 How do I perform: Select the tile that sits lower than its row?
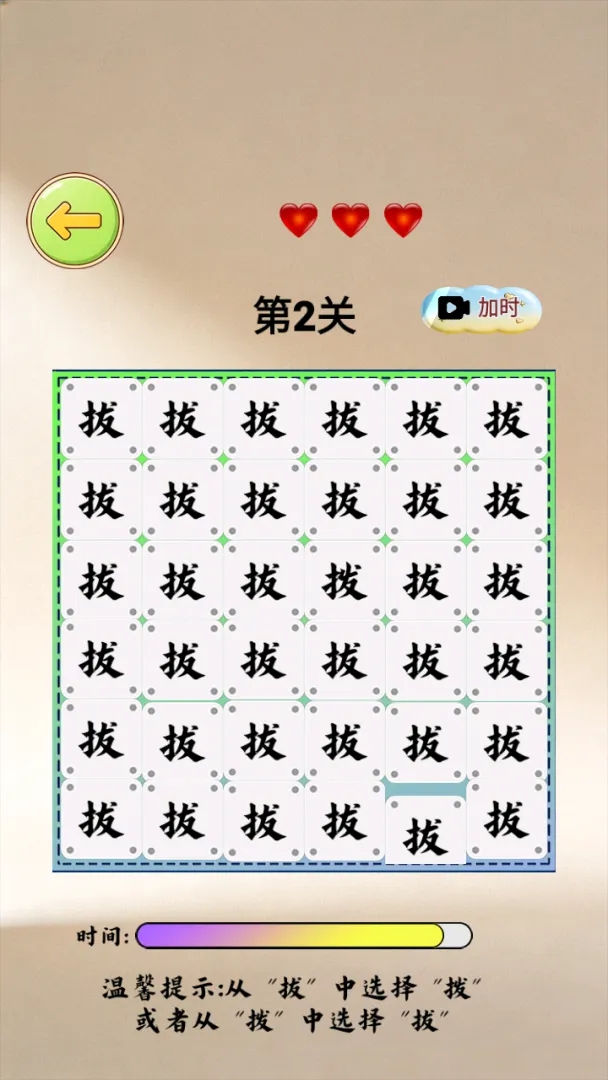pyautogui.click(x=425, y=832)
